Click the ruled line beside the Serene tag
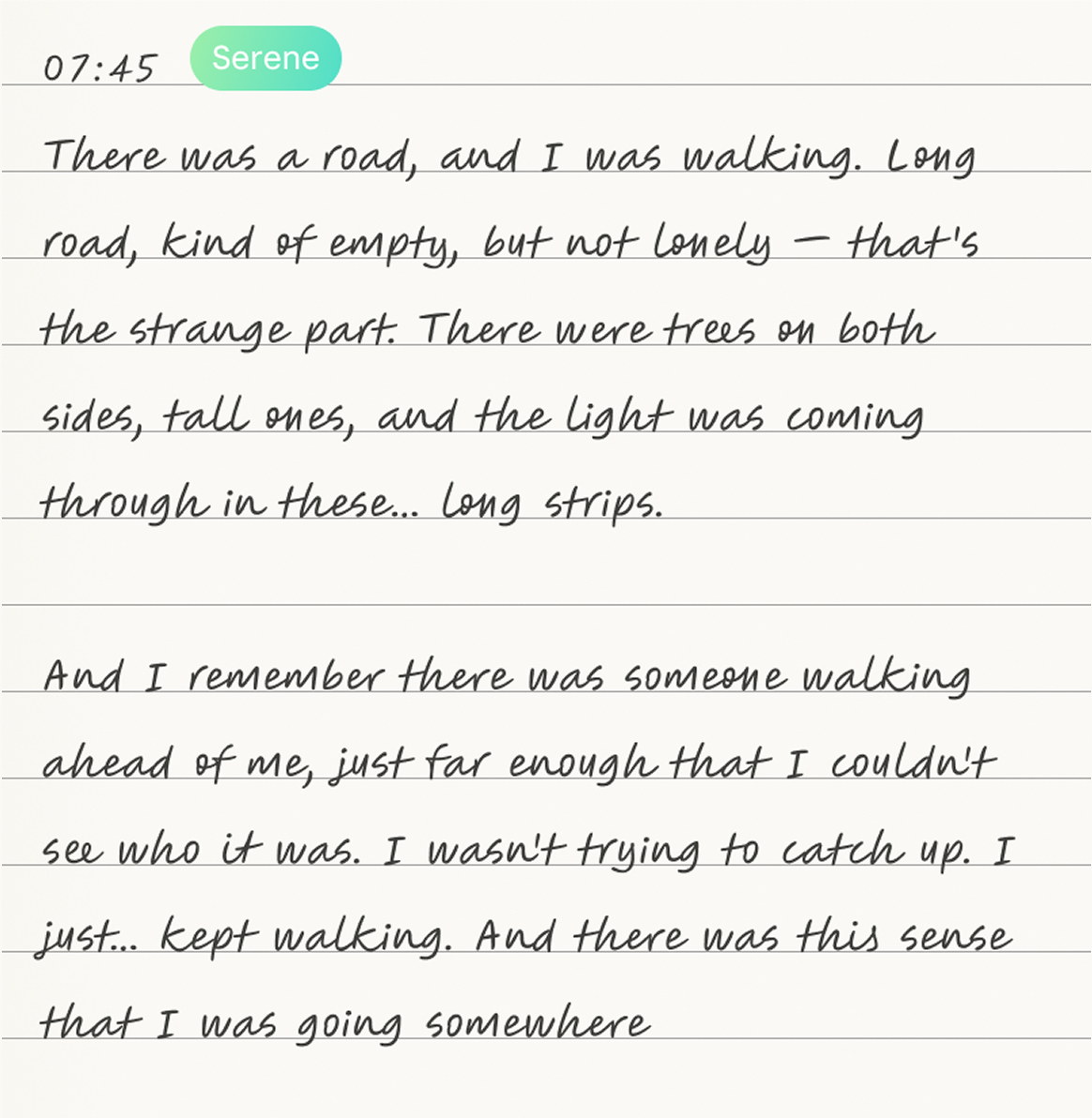Viewport: 1092px width, 1118px height. 704,81
